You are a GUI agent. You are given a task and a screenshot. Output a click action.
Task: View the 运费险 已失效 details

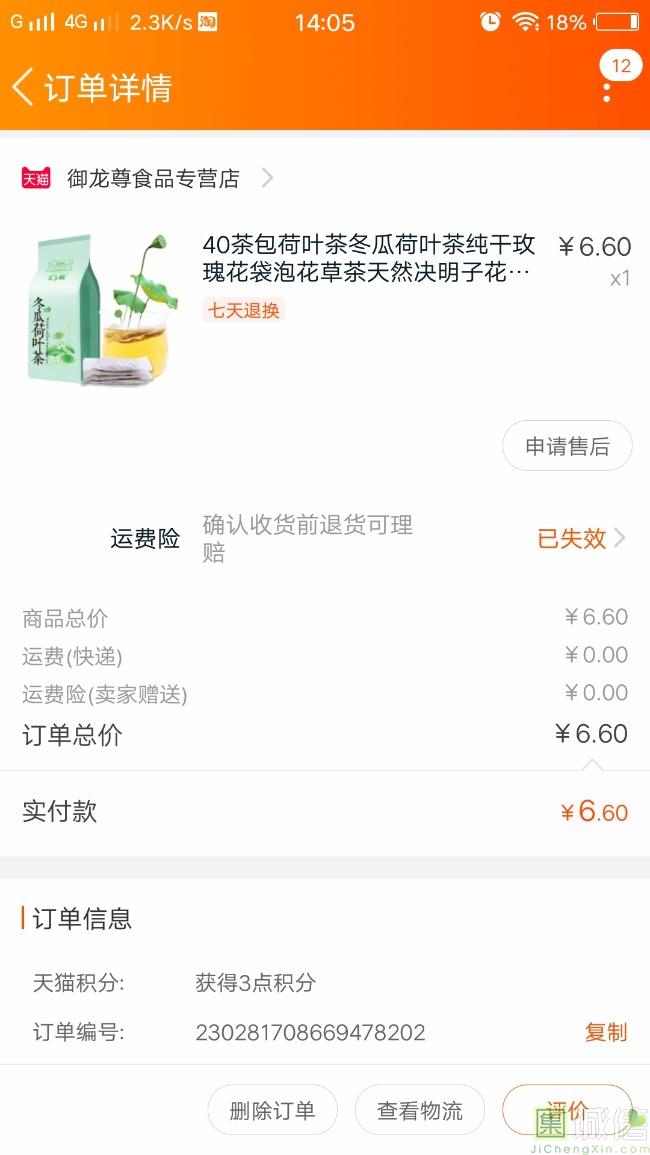[581, 538]
